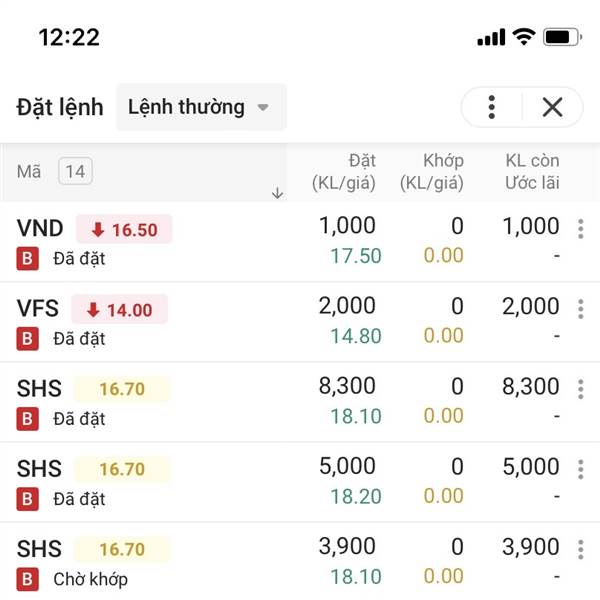
Task: Sort the list by the Mã column arrow
Action: click(x=277, y=193)
